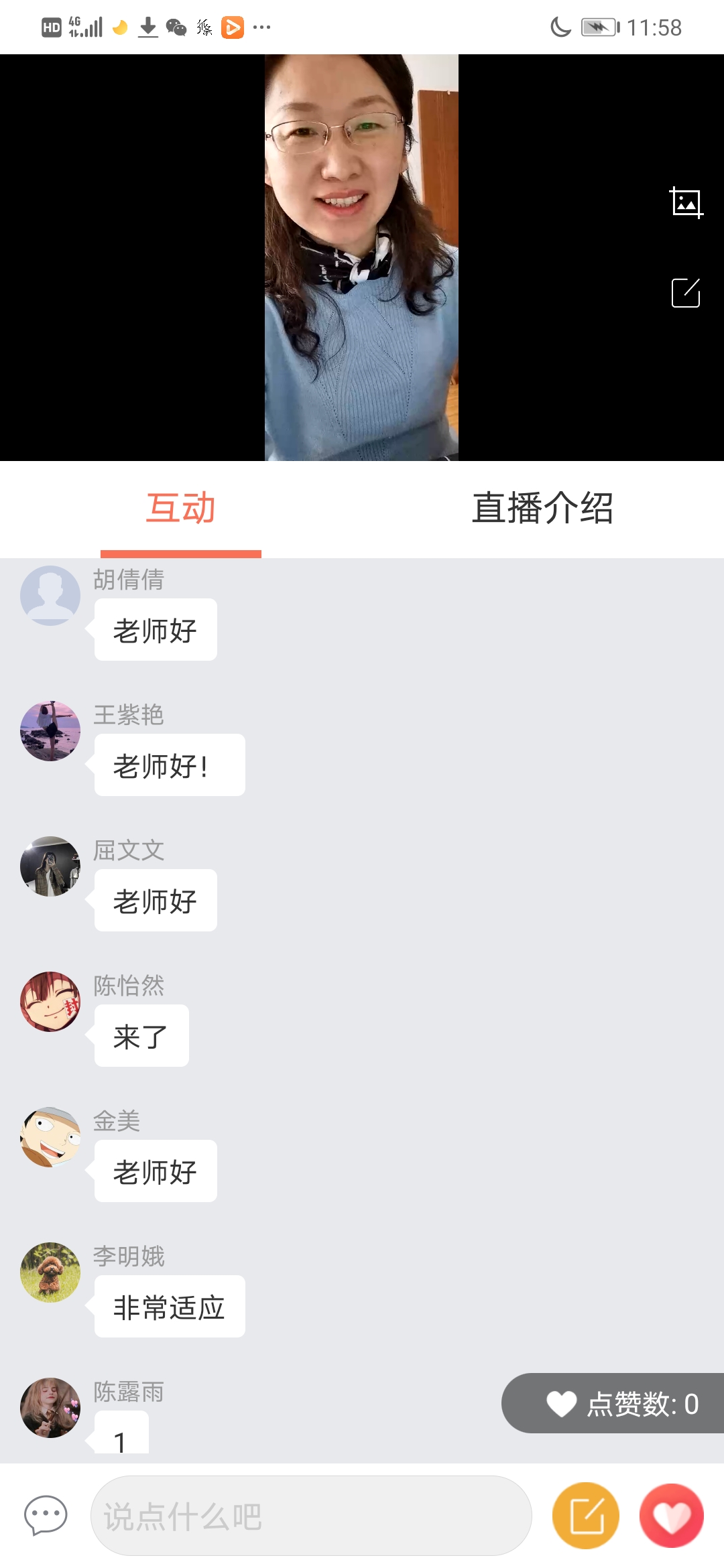The height and width of the screenshot is (1568, 724).
Task: Tap the screenshot capture icon on video
Action: pyautogui.click(x=686, y=202)
